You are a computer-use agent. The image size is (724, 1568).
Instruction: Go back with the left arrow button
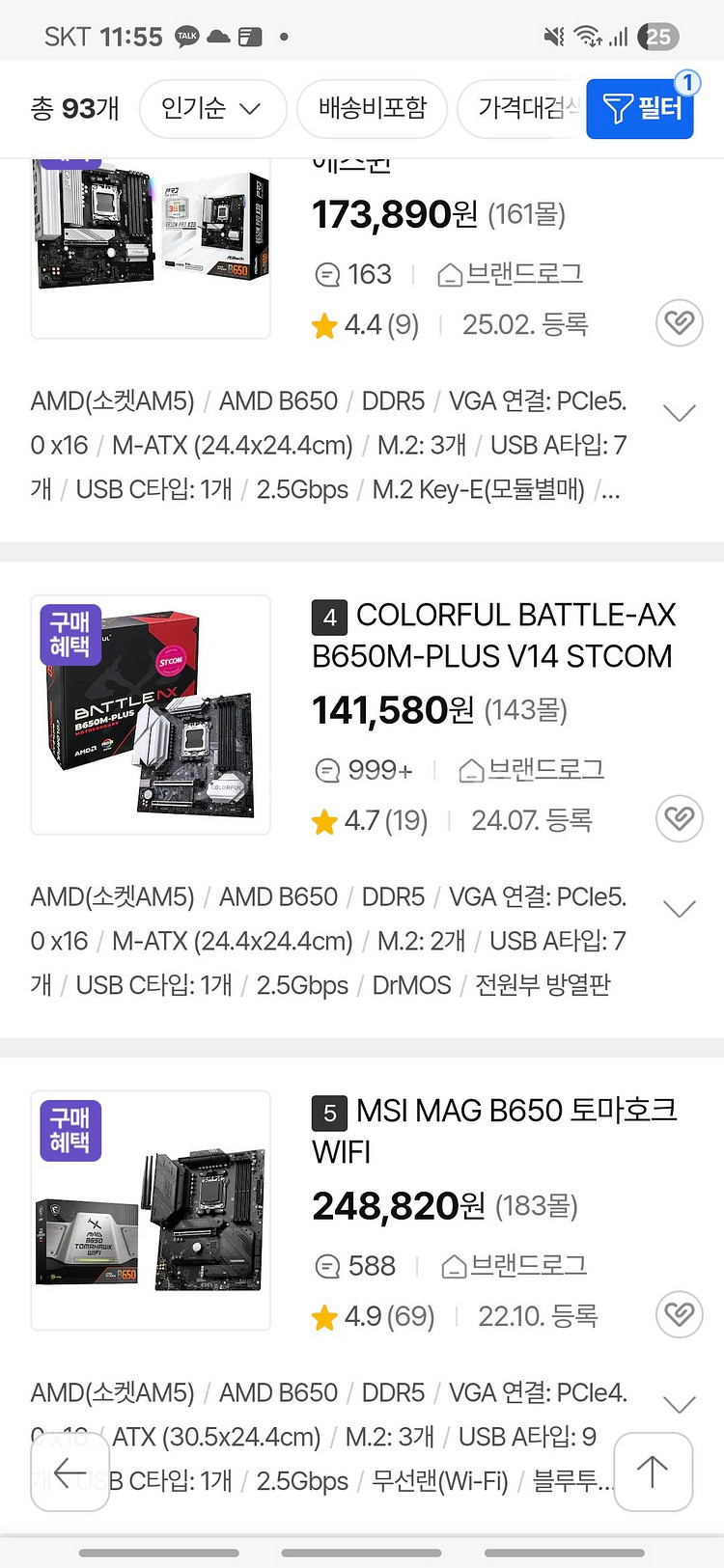(70, 1472)
